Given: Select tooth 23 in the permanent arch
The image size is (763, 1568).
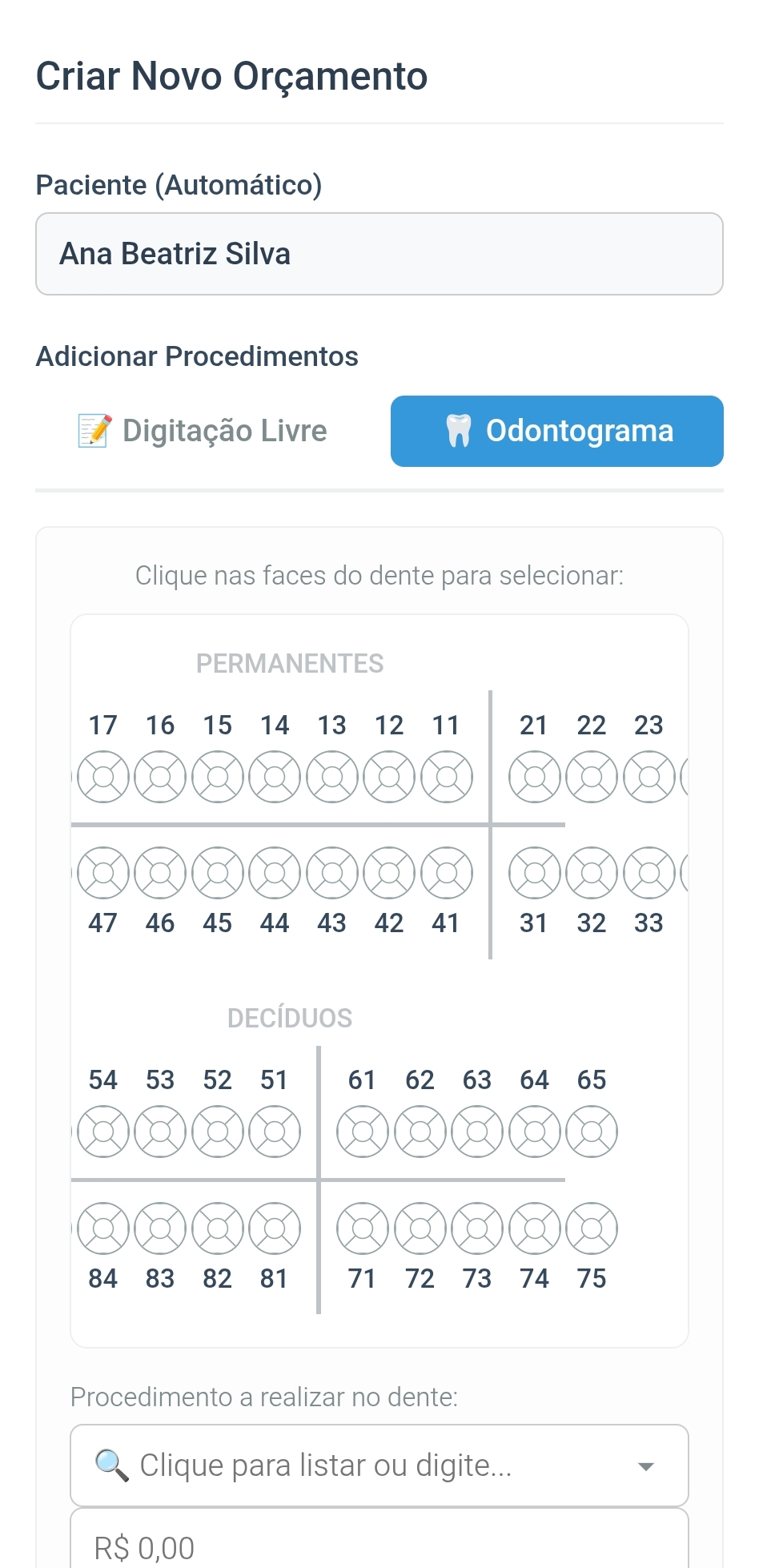Looking at the screenshot, I should pos(649,775).
